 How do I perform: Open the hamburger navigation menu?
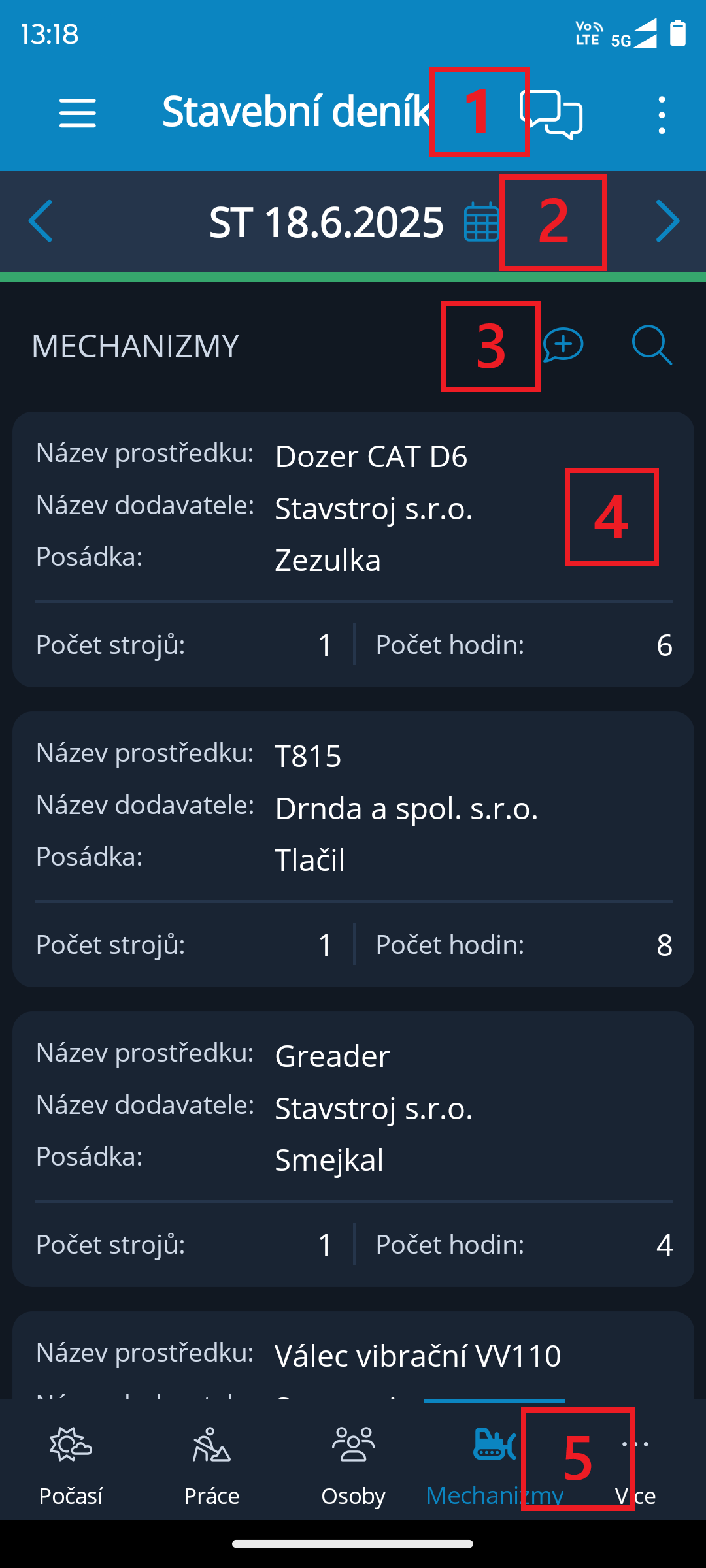pos(78,113)
